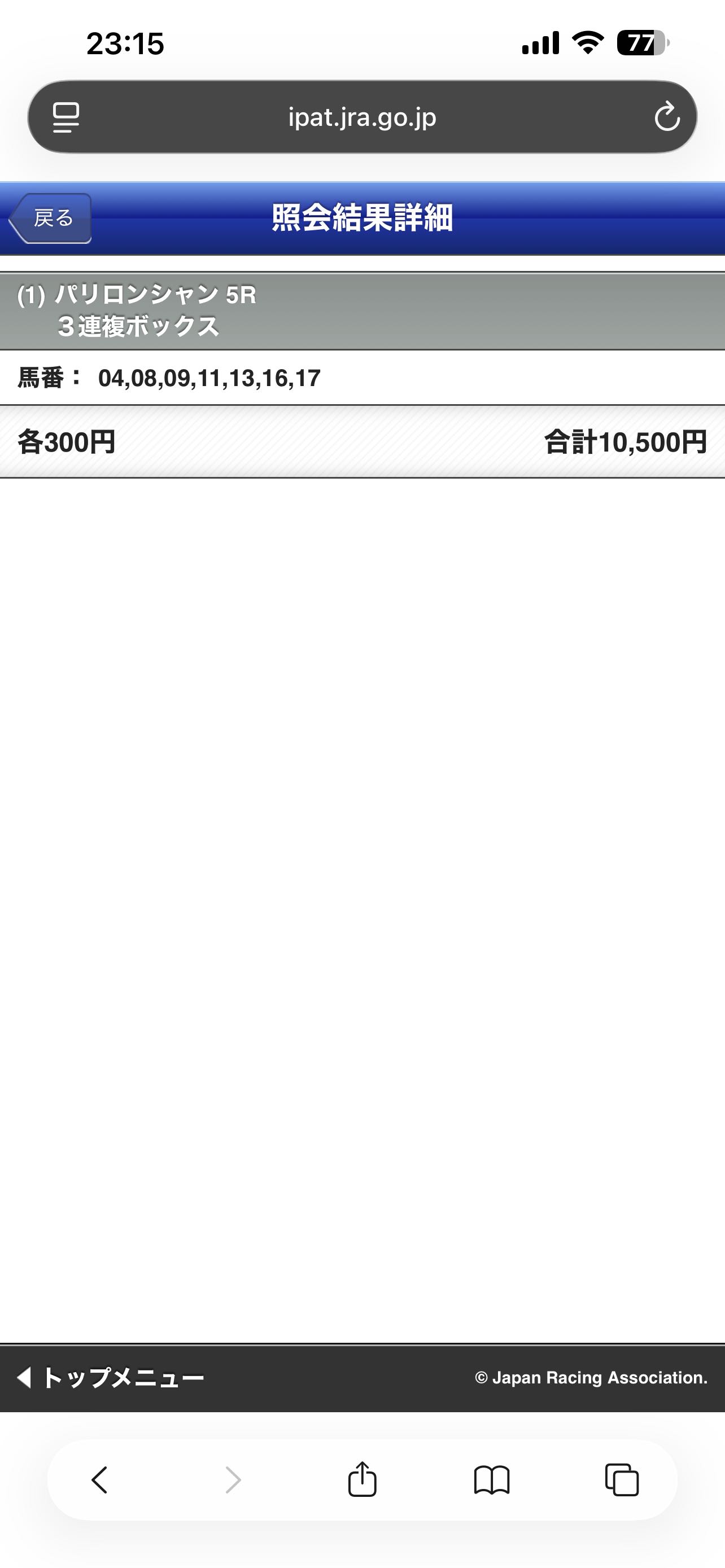Reload the page in the address bar
725x1568 pixels.
pyautogui.click(x=667, y=116)
